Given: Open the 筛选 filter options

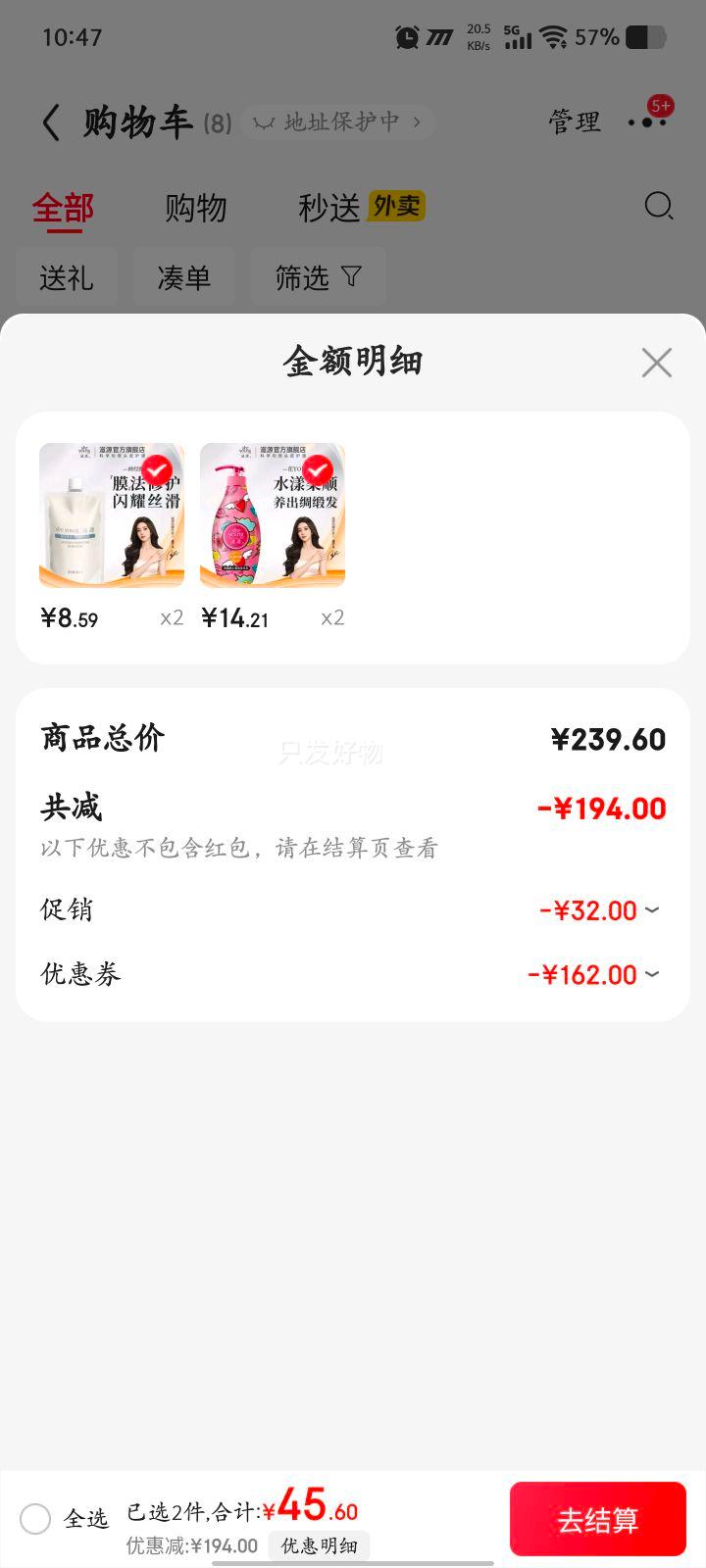Looking at the screenshot, I should click(319, 278).
